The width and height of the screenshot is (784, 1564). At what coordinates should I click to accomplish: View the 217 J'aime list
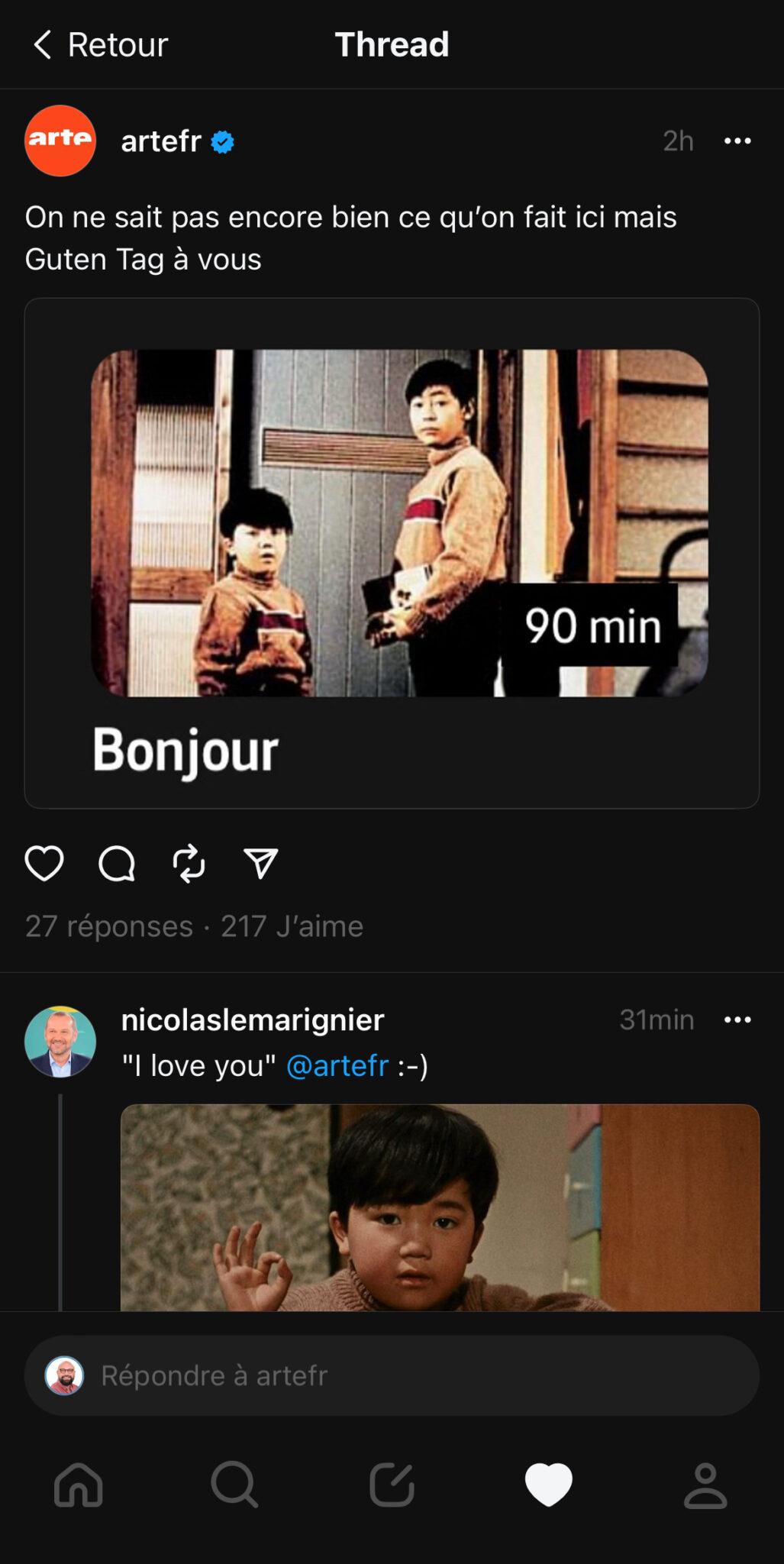point(292,926)
